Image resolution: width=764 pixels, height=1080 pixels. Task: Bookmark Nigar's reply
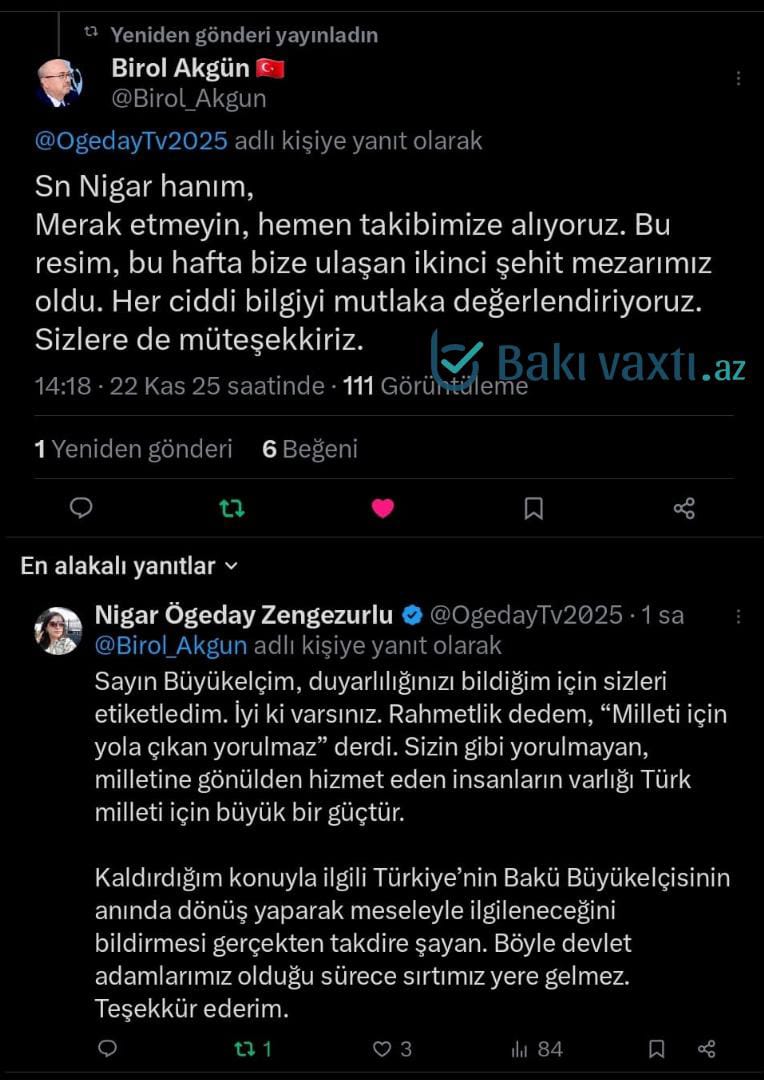(x=656, y=1049)
